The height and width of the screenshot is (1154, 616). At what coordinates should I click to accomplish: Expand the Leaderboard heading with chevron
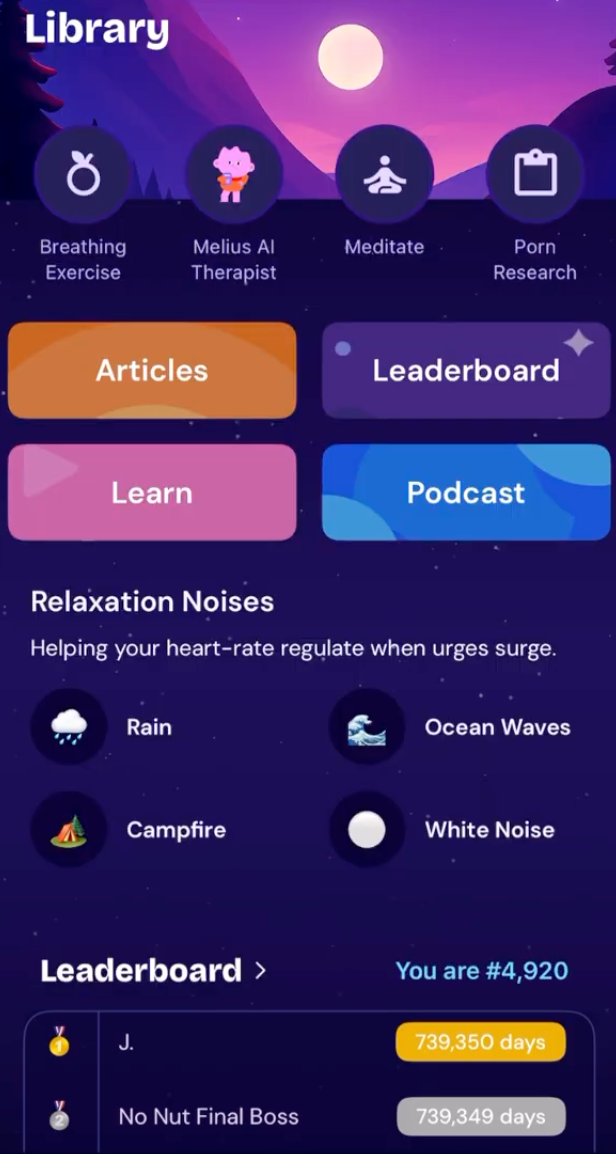coord(153,970)
